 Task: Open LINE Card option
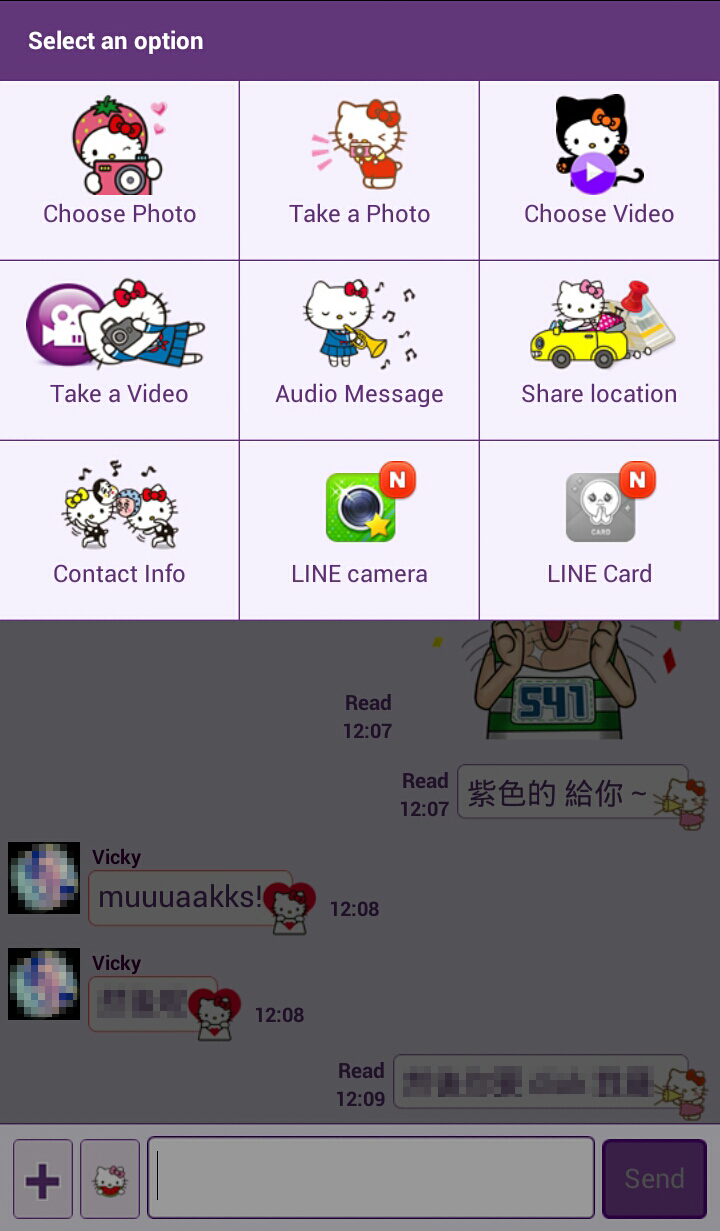[599, 530]
